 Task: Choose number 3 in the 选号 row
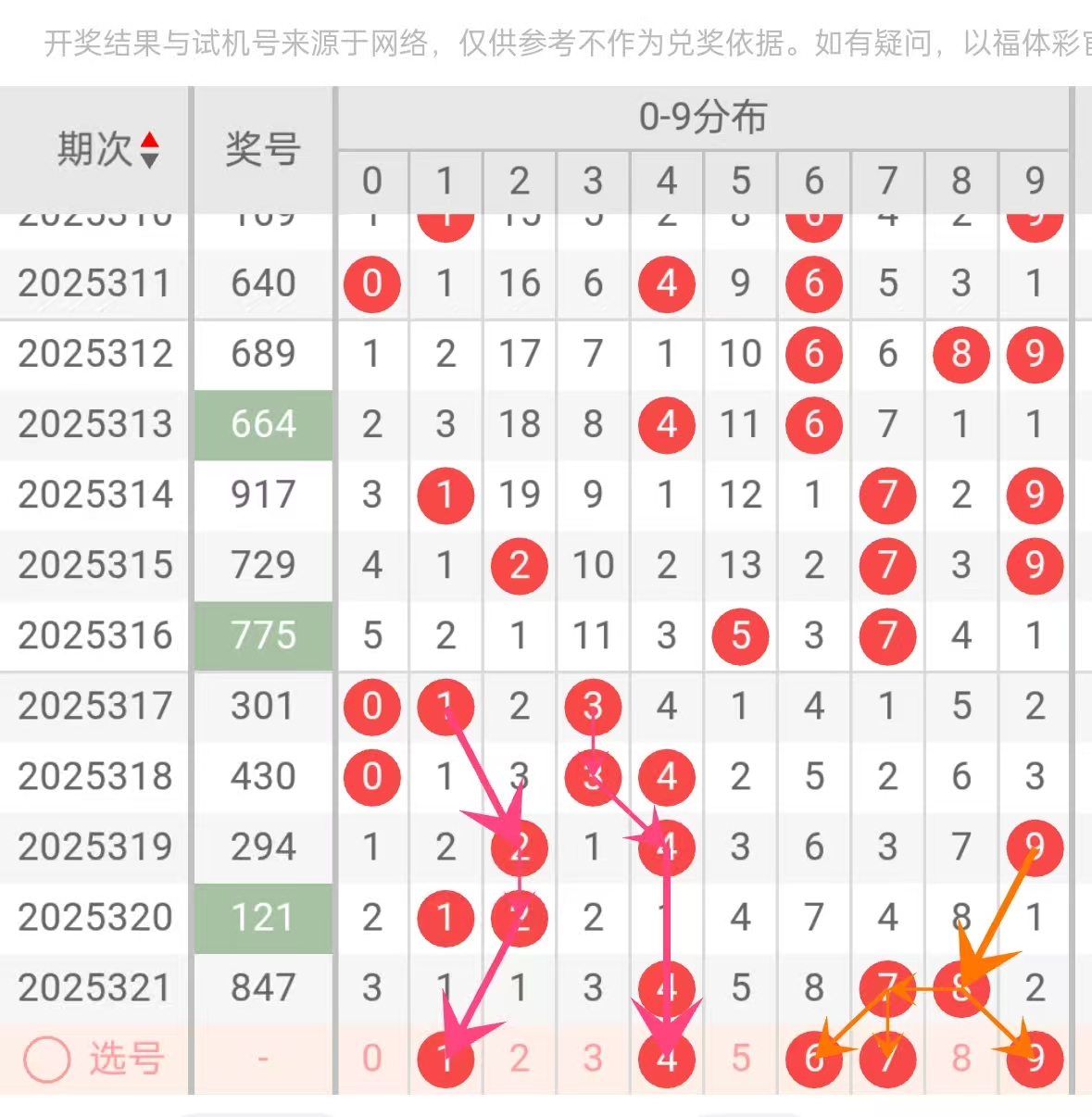coord(593,1059)
